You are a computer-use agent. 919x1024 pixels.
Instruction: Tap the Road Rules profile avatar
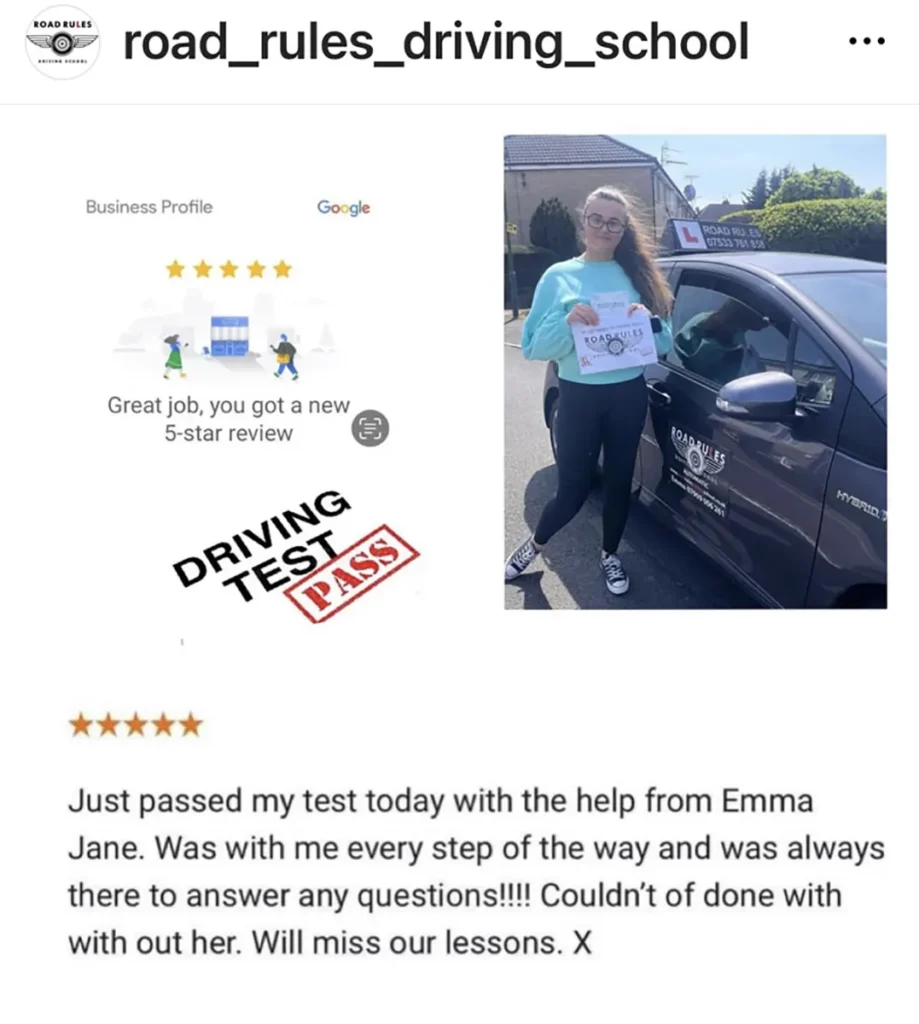pyautogui.click(x=61, y=42)
